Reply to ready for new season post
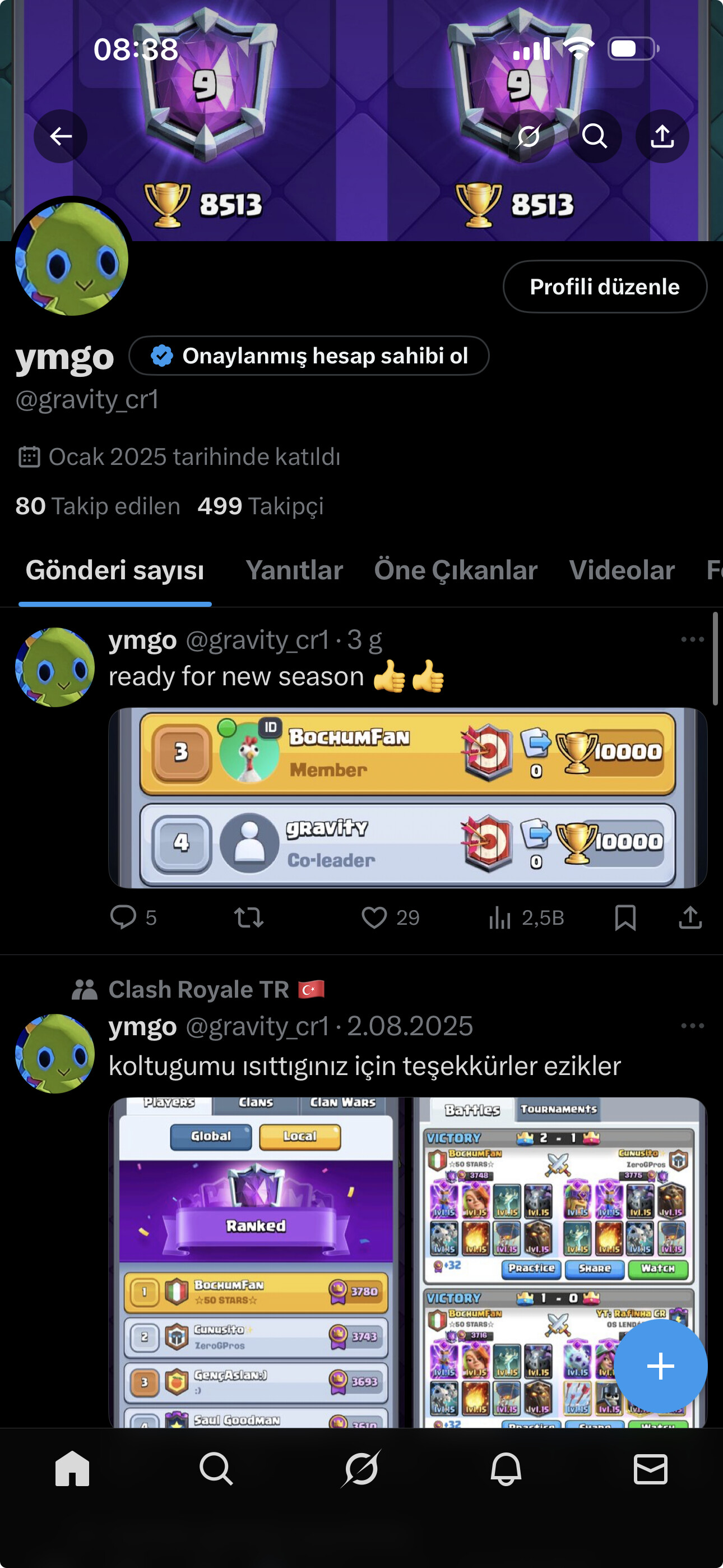The image size is (723, 1568). pos(123,917)
